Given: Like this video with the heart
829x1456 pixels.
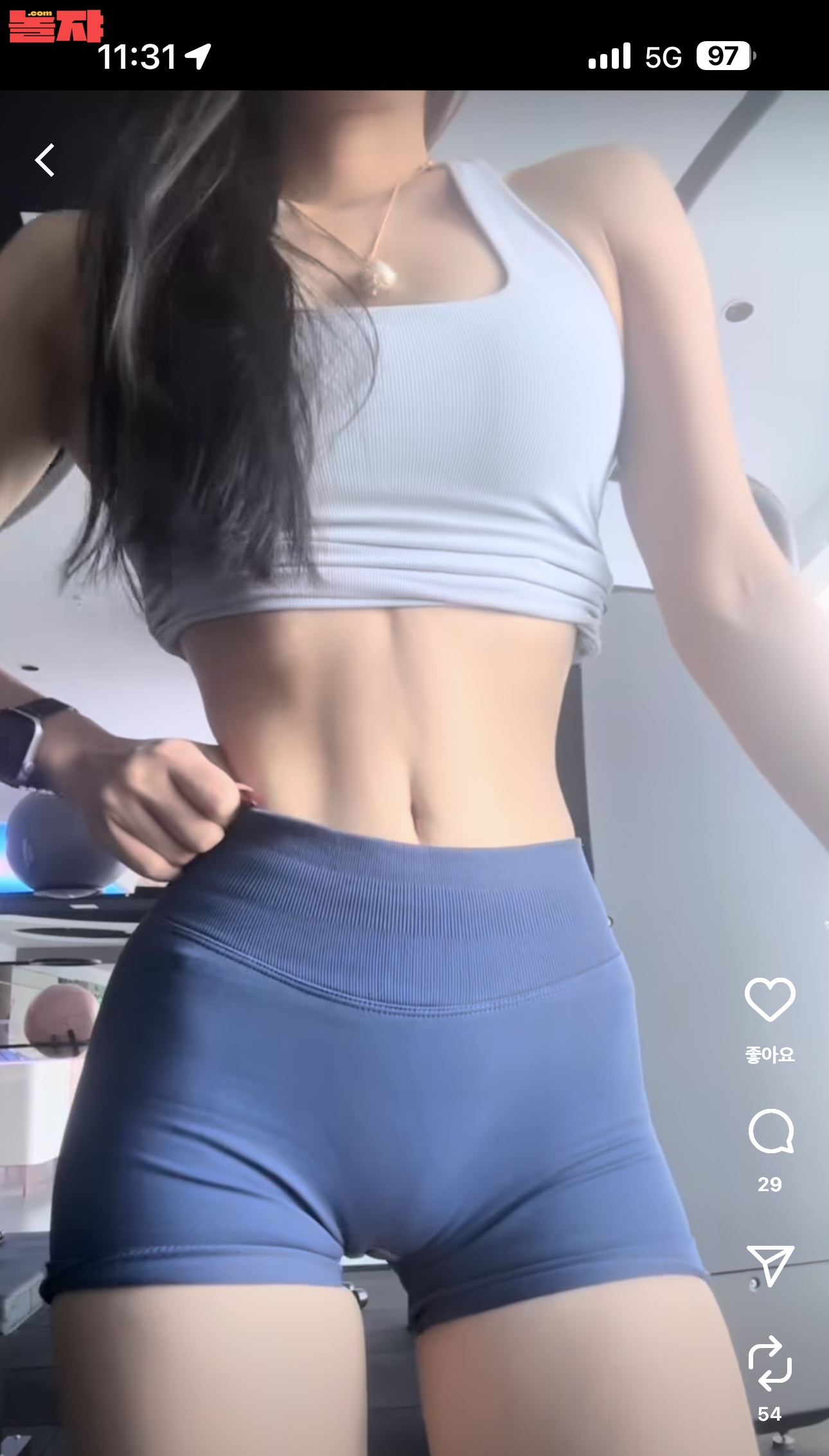Looking at the screenshot, I should point(770,999).
